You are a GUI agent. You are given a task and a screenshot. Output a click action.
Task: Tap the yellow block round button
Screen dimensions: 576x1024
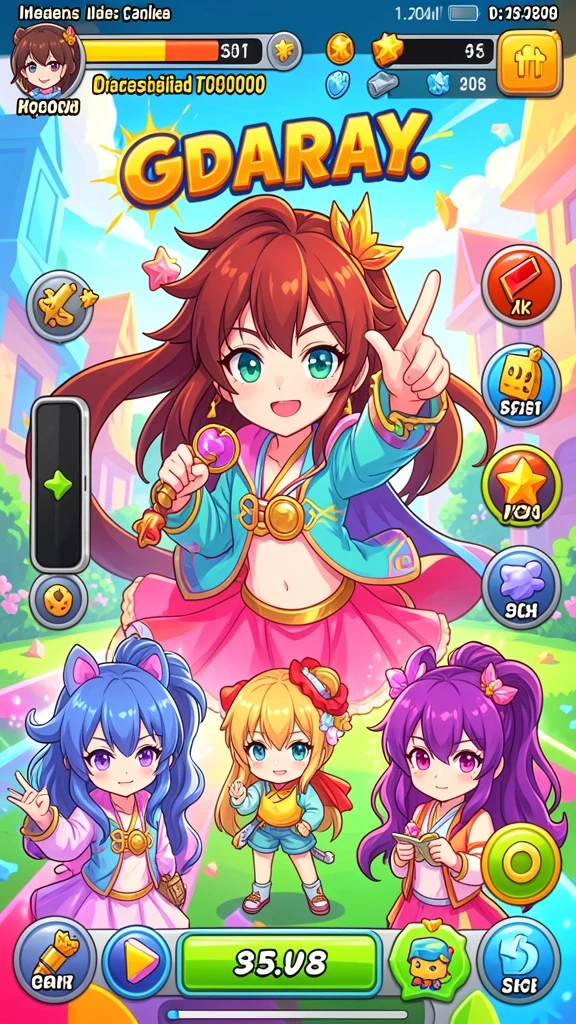(520, 385)
